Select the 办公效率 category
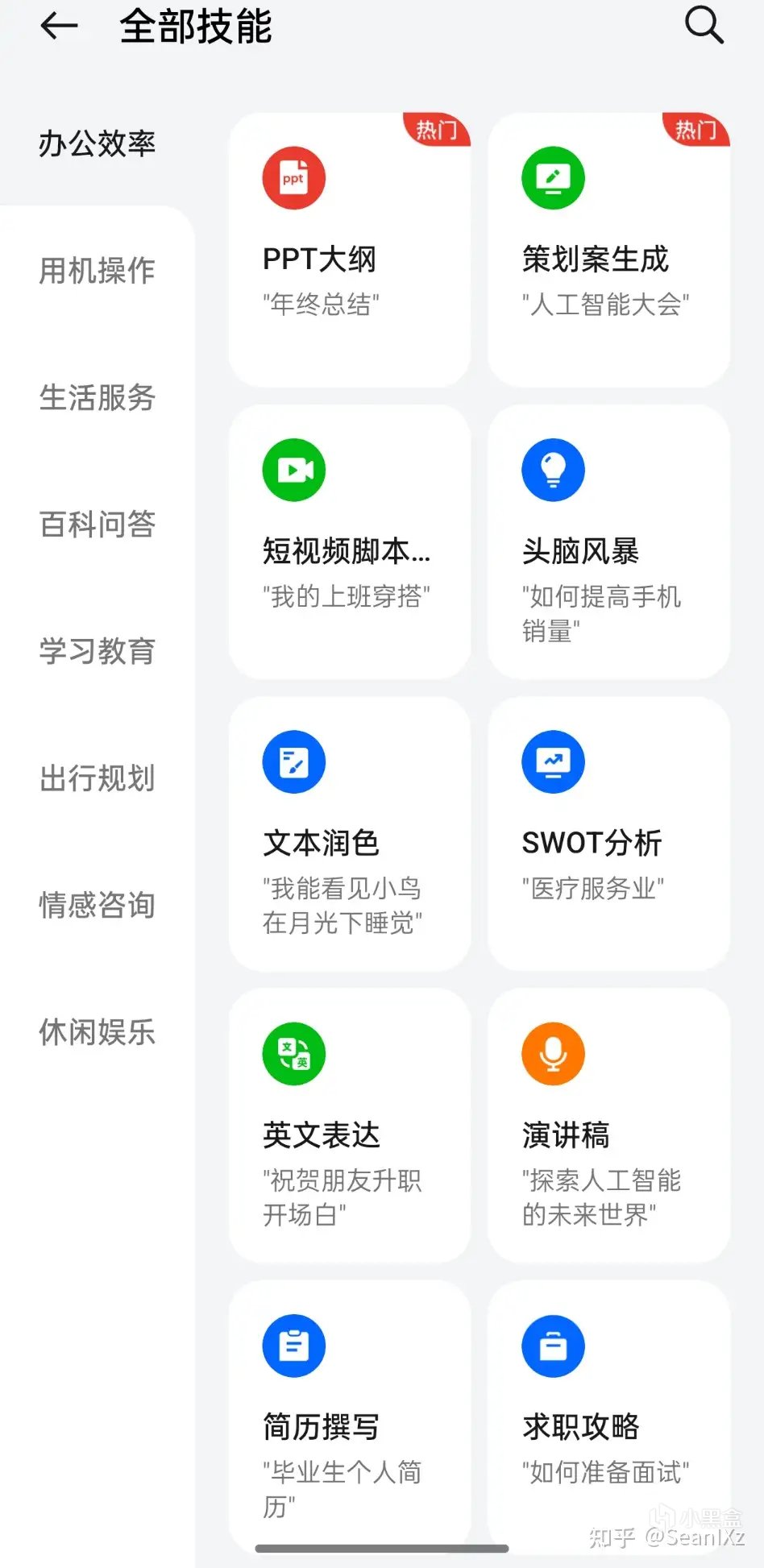The image size is (764, 1568). pos(97,143)
